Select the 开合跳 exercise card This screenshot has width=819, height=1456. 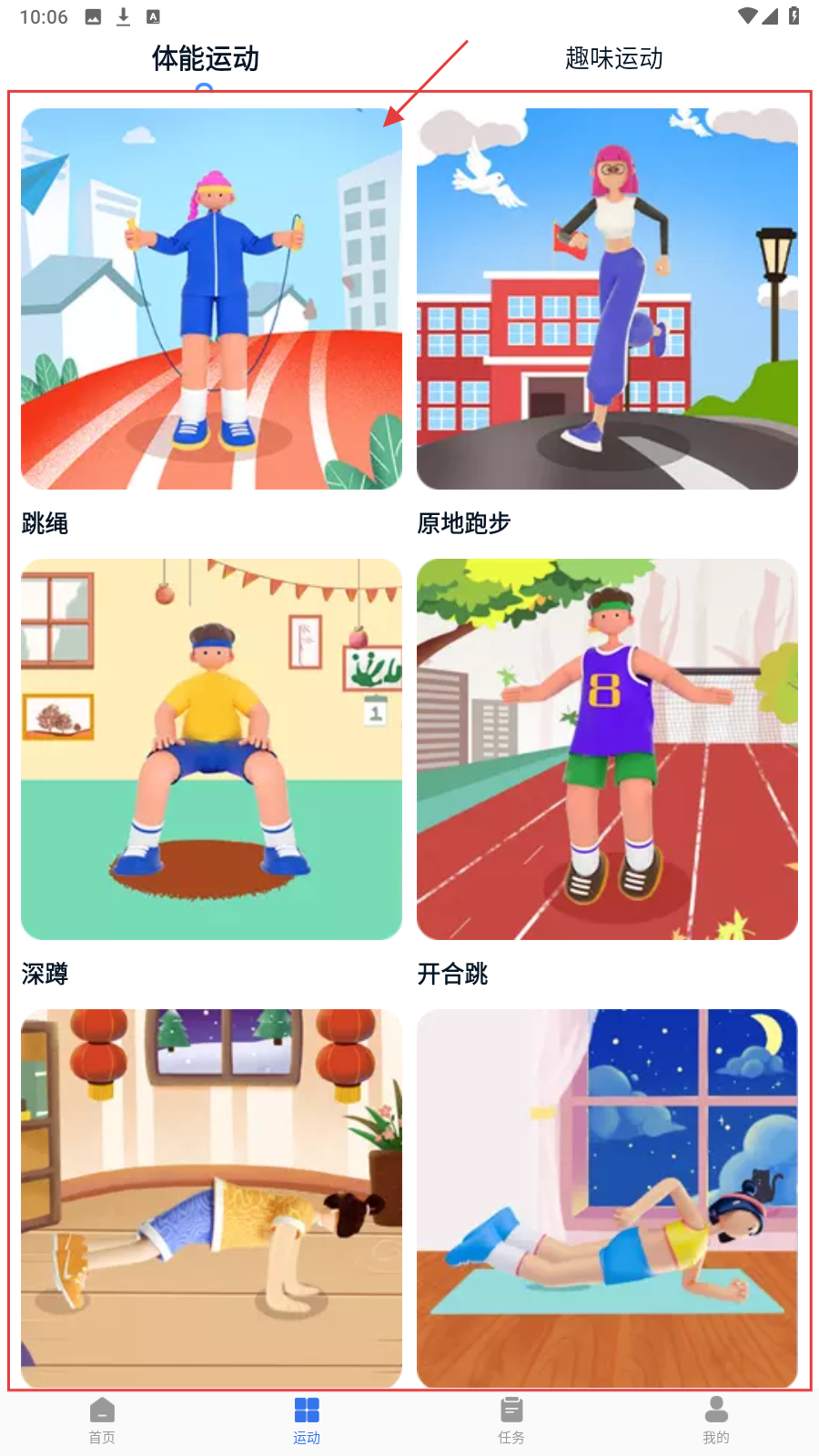607,749
